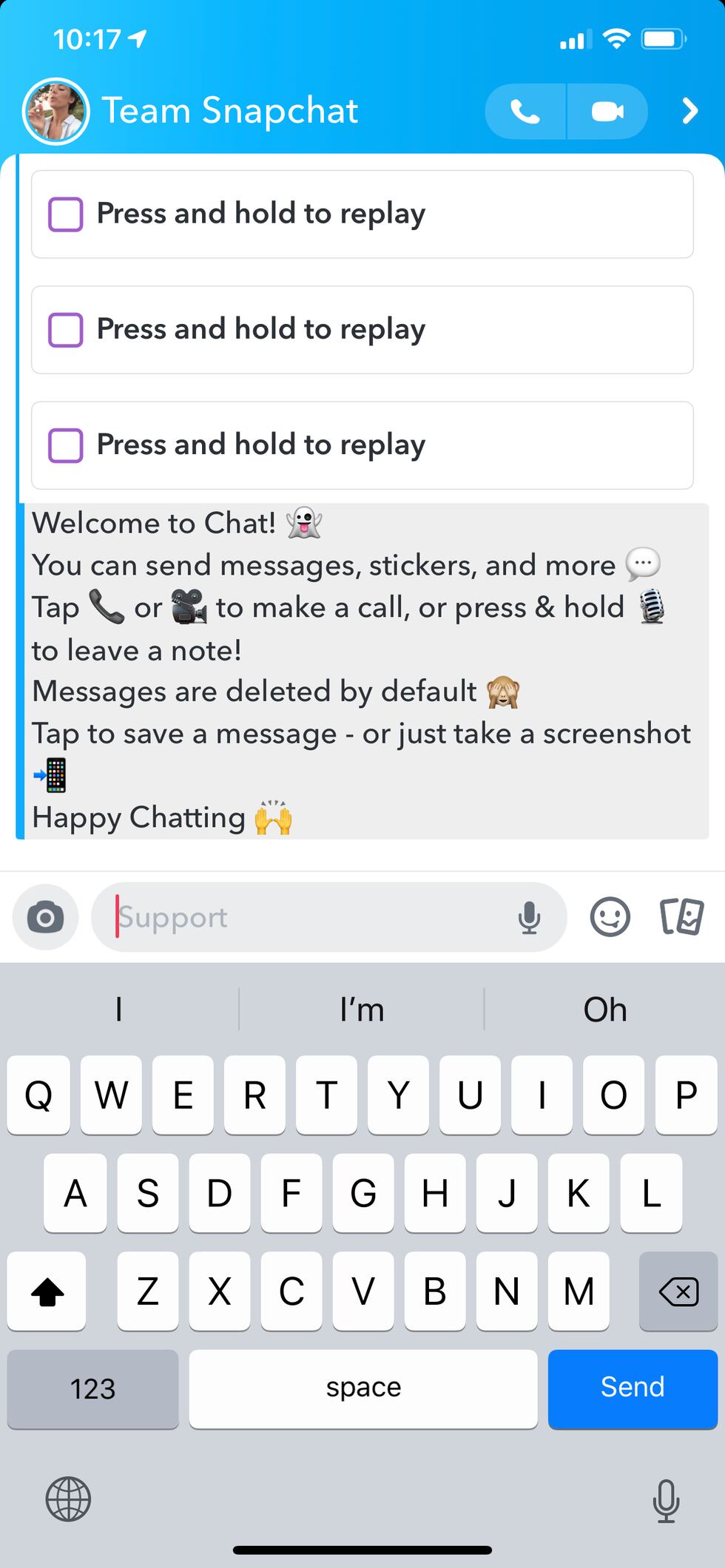The image size is (725, 1568).
Task: Open the camera from chat bar
Action: point(46,917)
